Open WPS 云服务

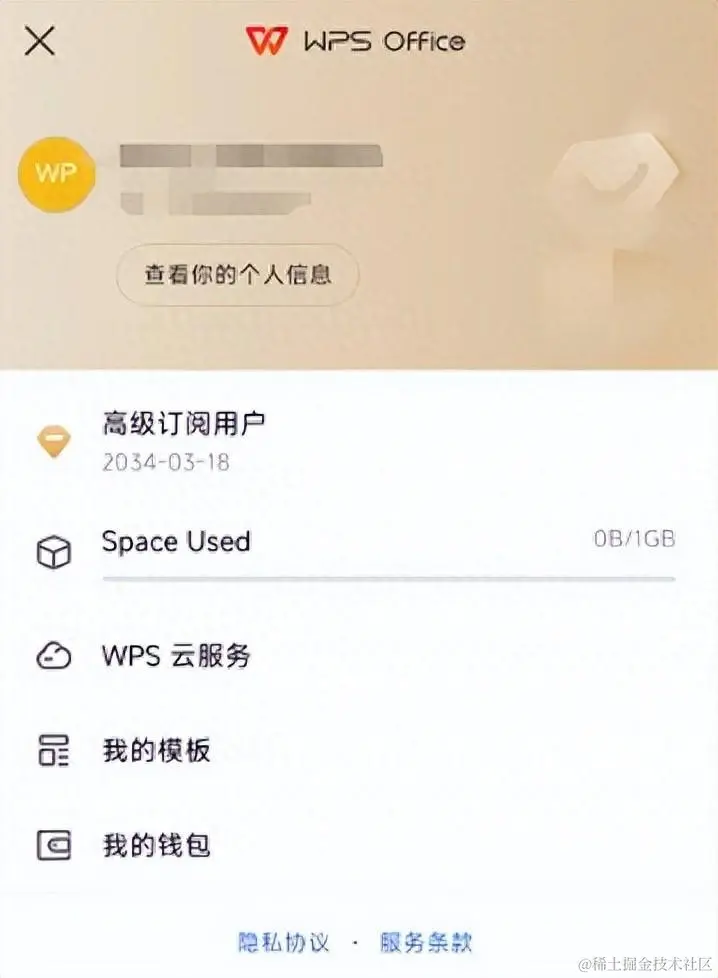pyautogui.click(x=176, y=656)
